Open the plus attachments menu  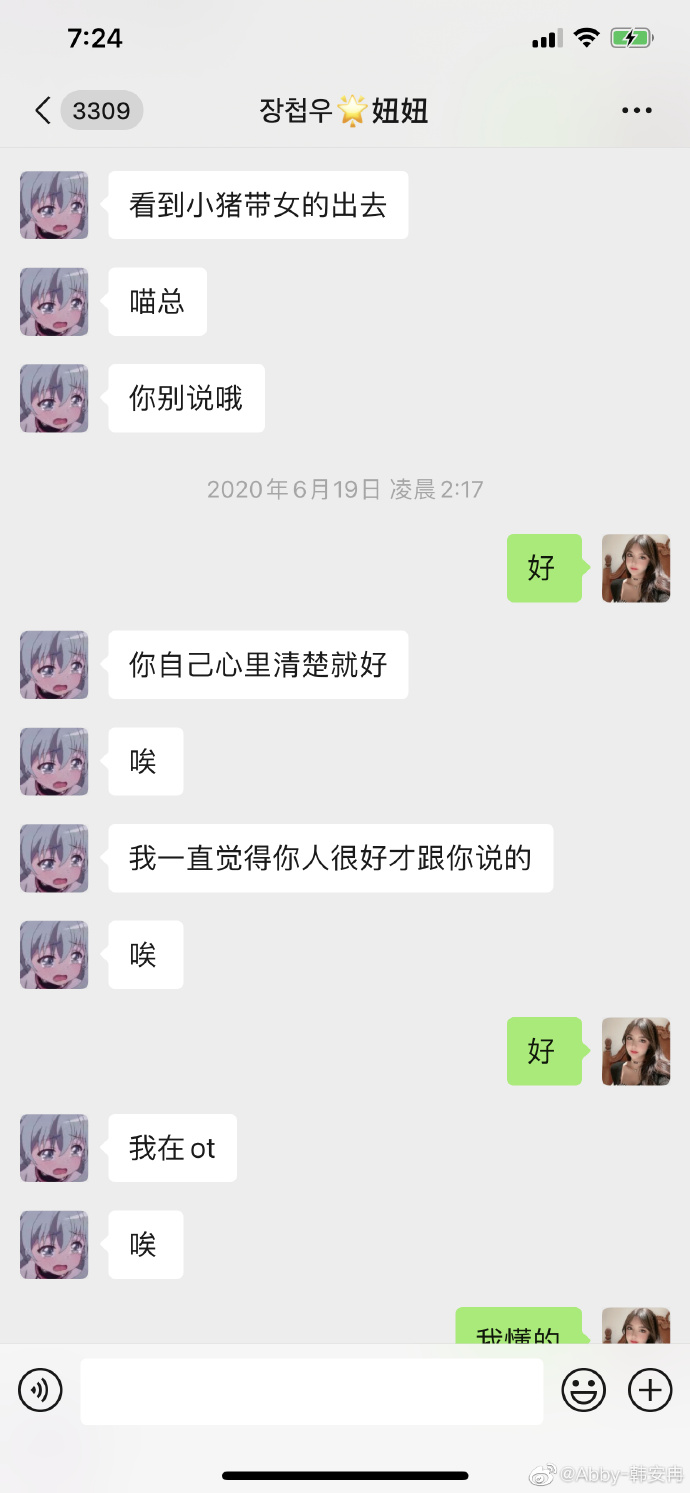tap(650, 1390)
